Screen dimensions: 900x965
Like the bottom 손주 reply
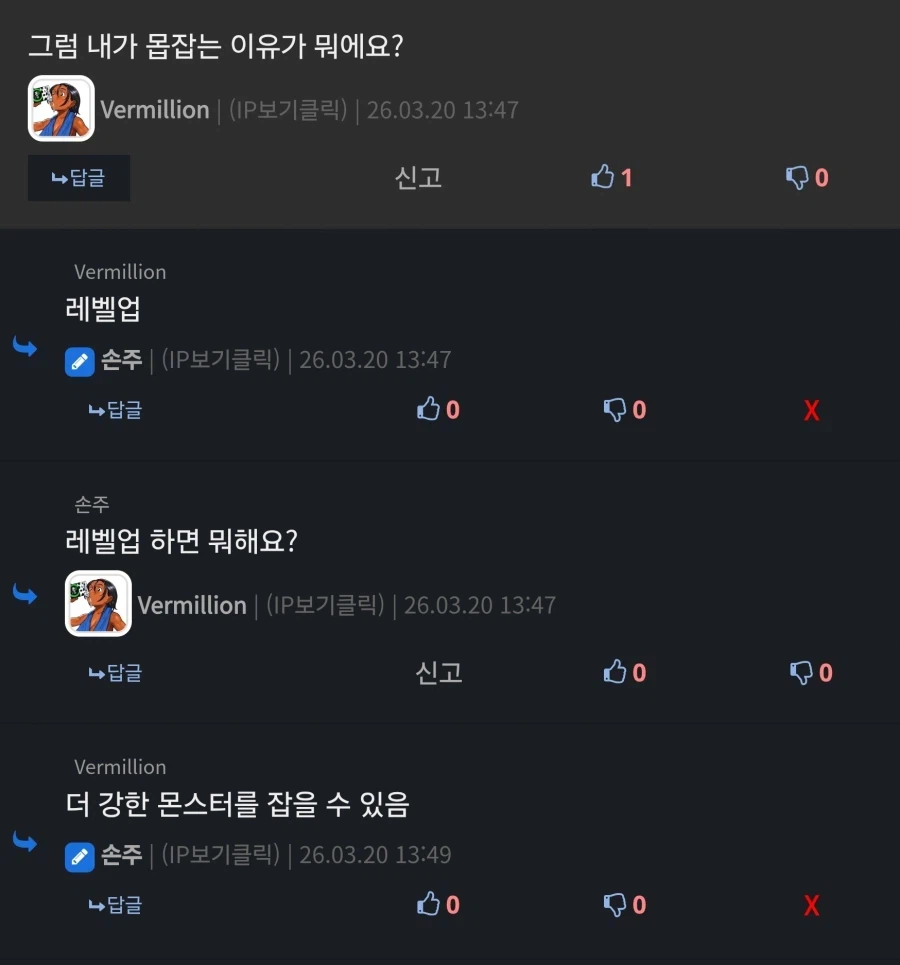tap(430, 904)
